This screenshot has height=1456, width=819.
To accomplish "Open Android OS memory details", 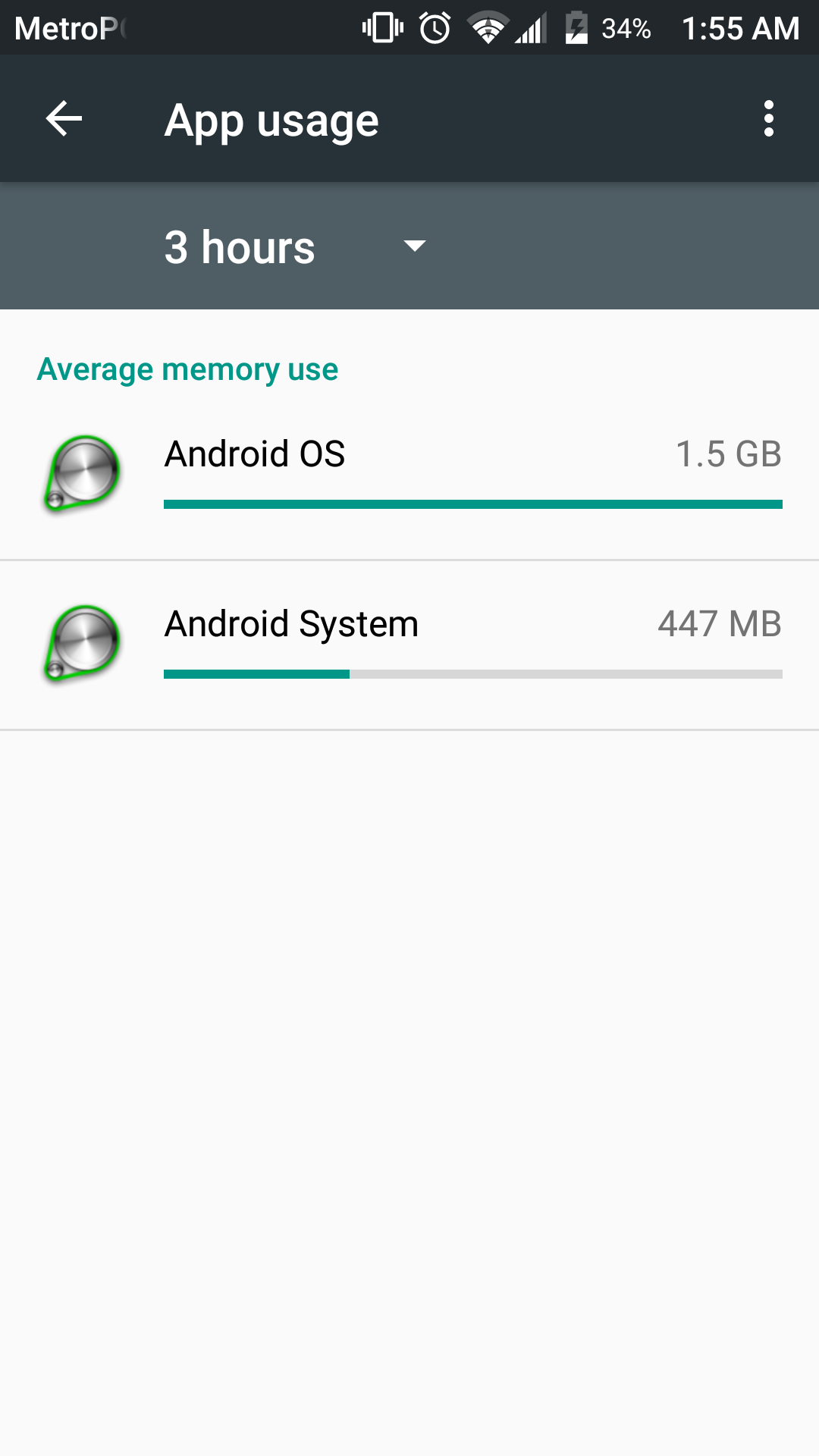I will pyautogui.click(x=409, y=475).
